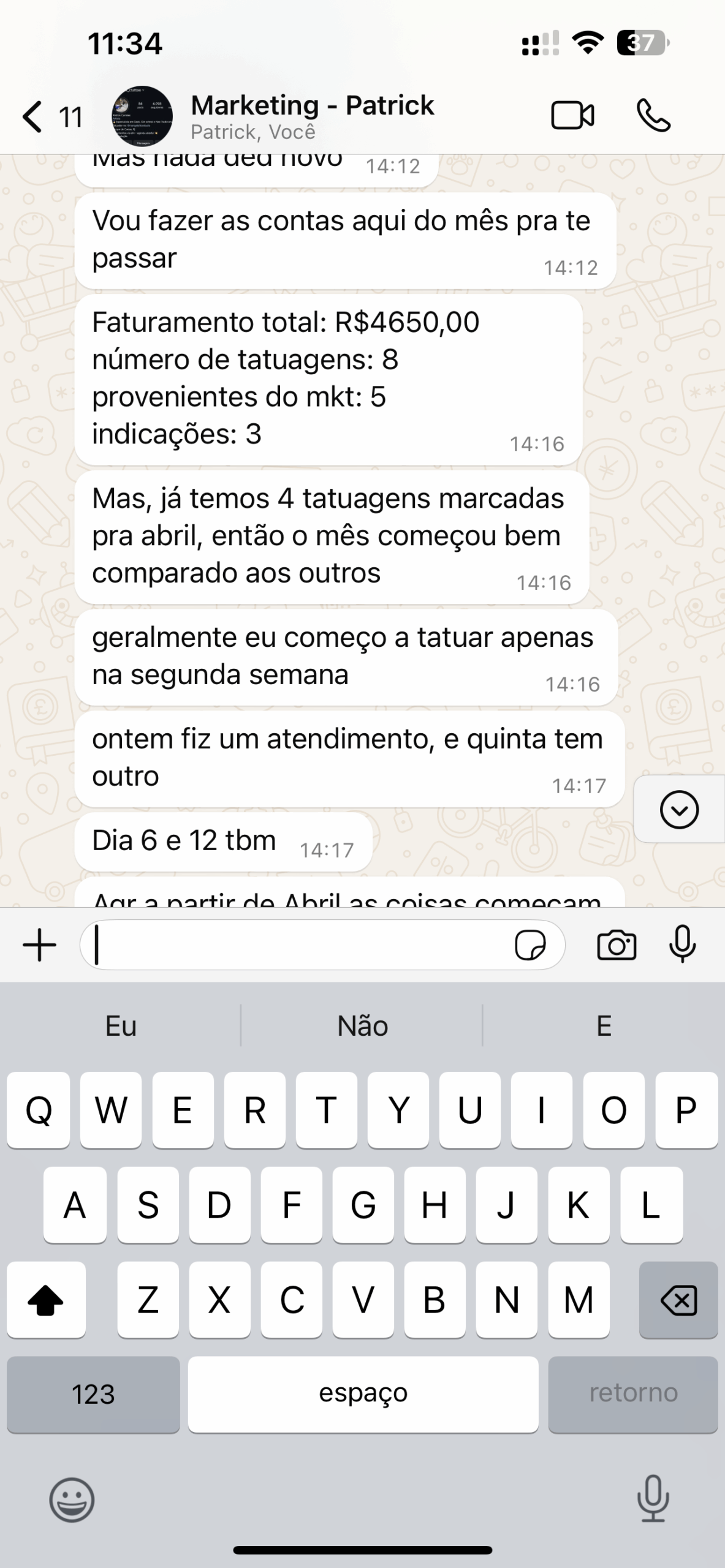Go back to the chat list
725x1568 pixels.
click(x=34, y=116)
